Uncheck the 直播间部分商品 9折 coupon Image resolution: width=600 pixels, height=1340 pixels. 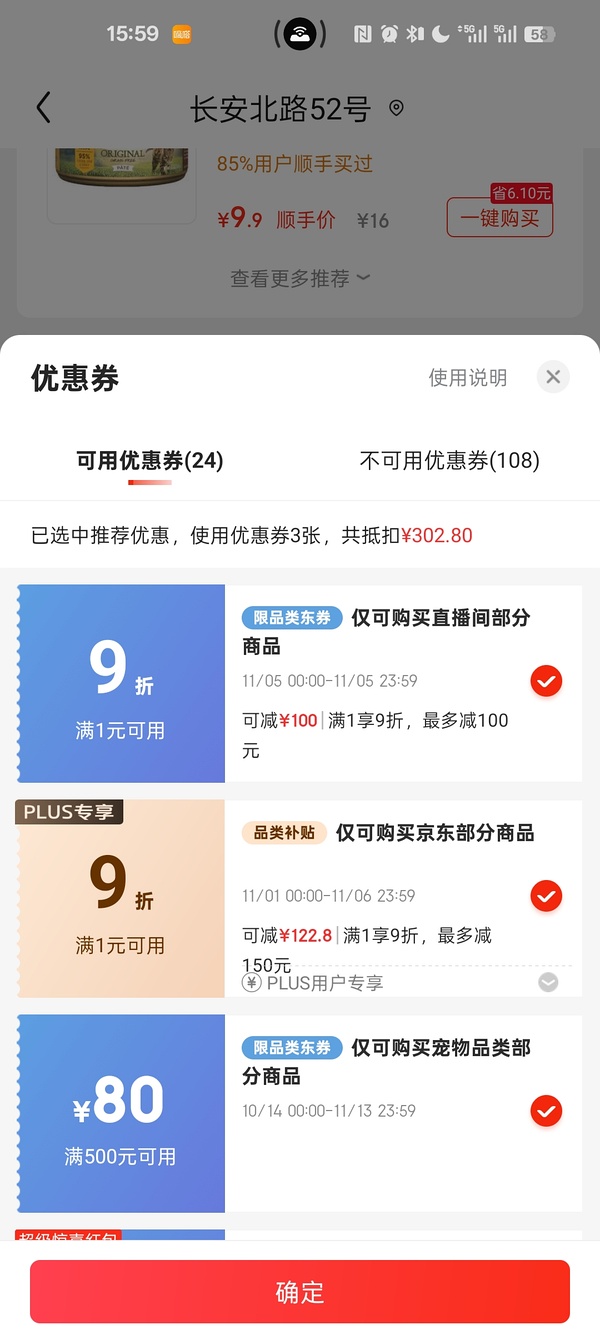coord(546,682)
